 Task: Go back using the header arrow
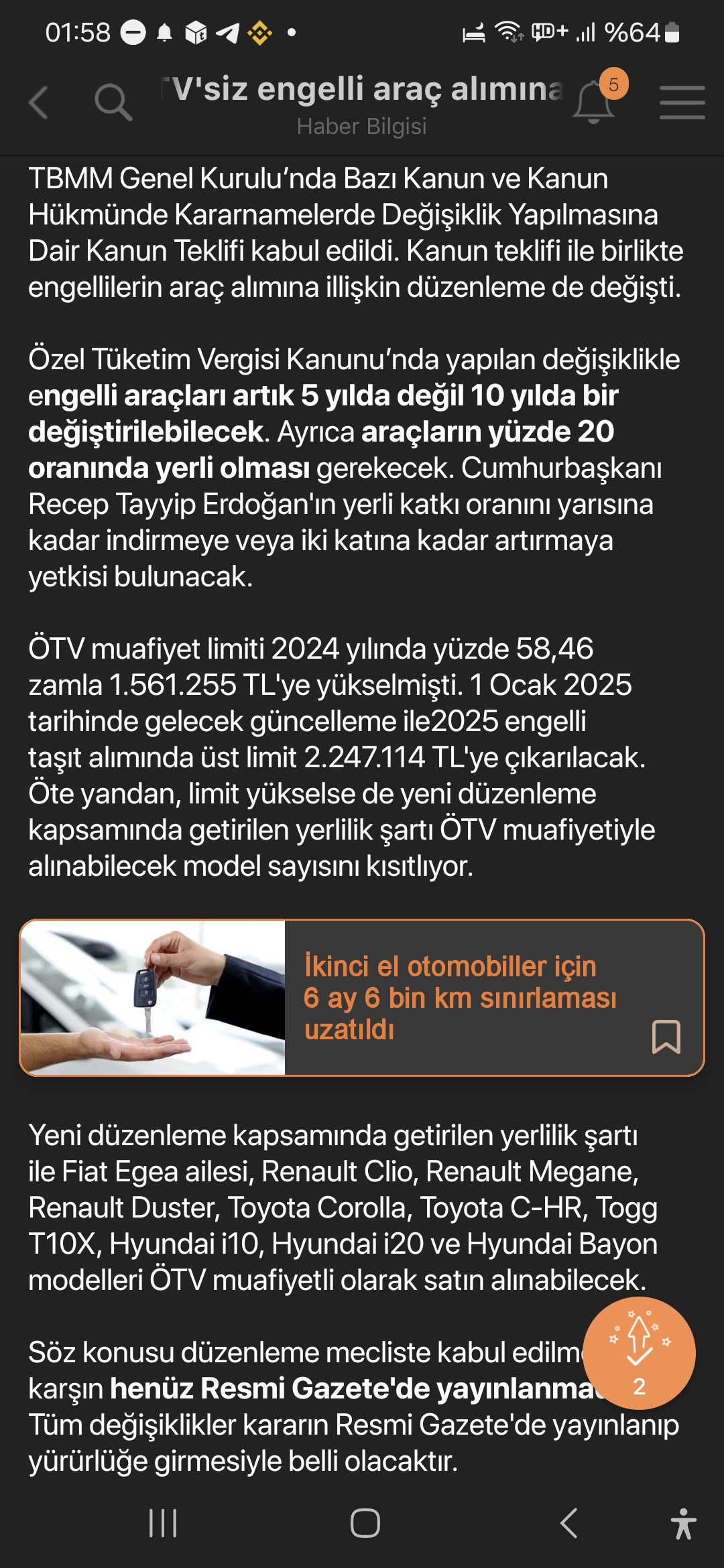pyautogui.click(x=39, y=103)
